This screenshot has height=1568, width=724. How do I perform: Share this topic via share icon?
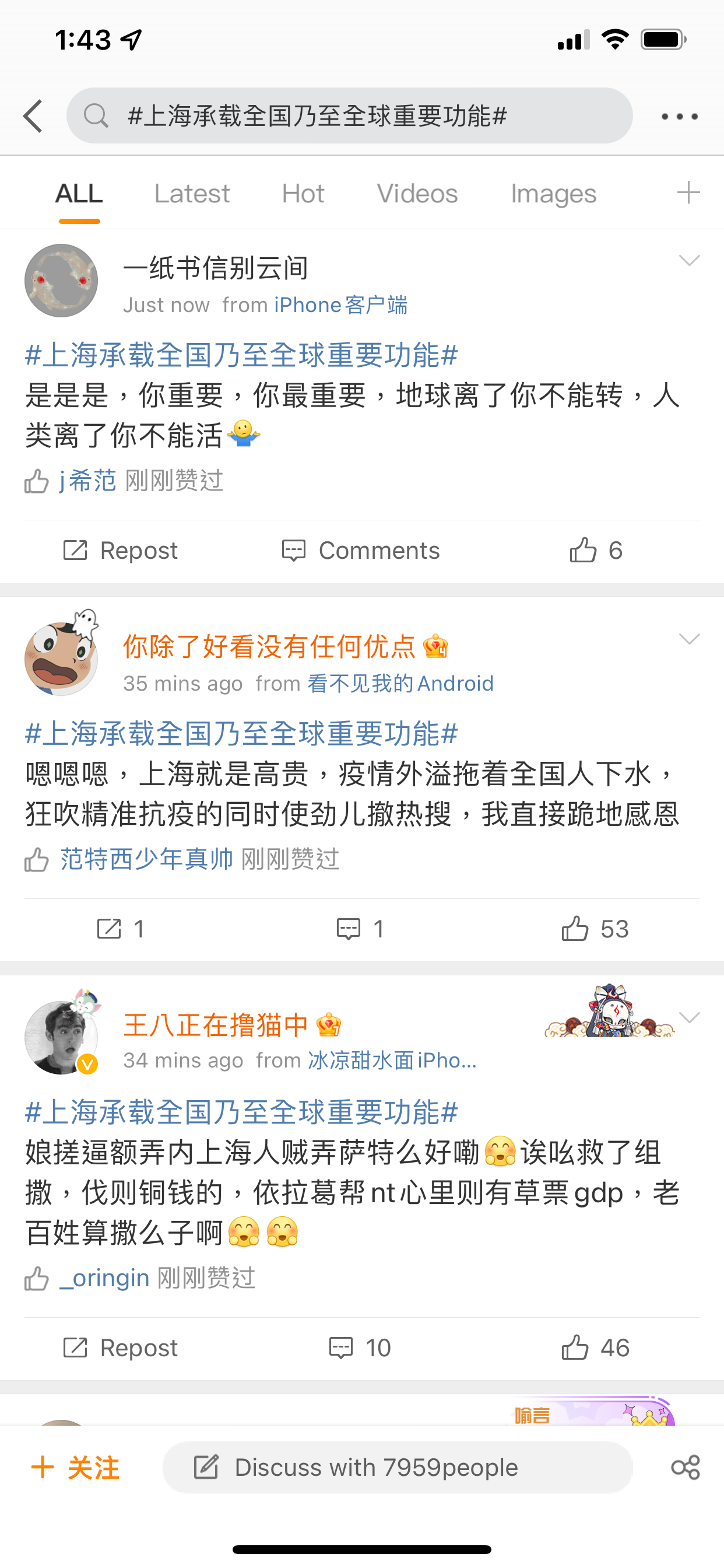point(686,1467)
